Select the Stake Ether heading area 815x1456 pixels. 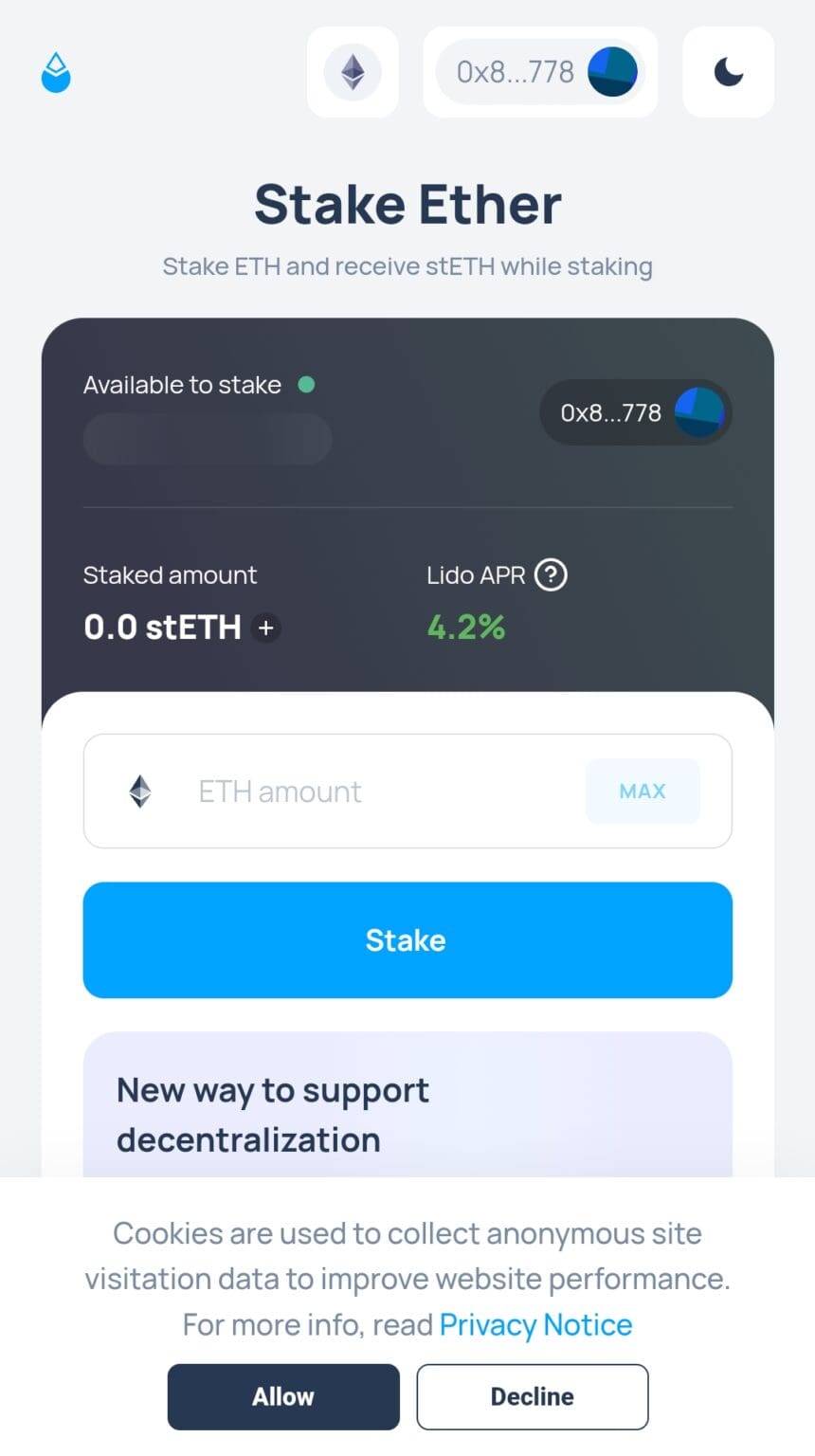pyautogui.click(x=407, y=203)
